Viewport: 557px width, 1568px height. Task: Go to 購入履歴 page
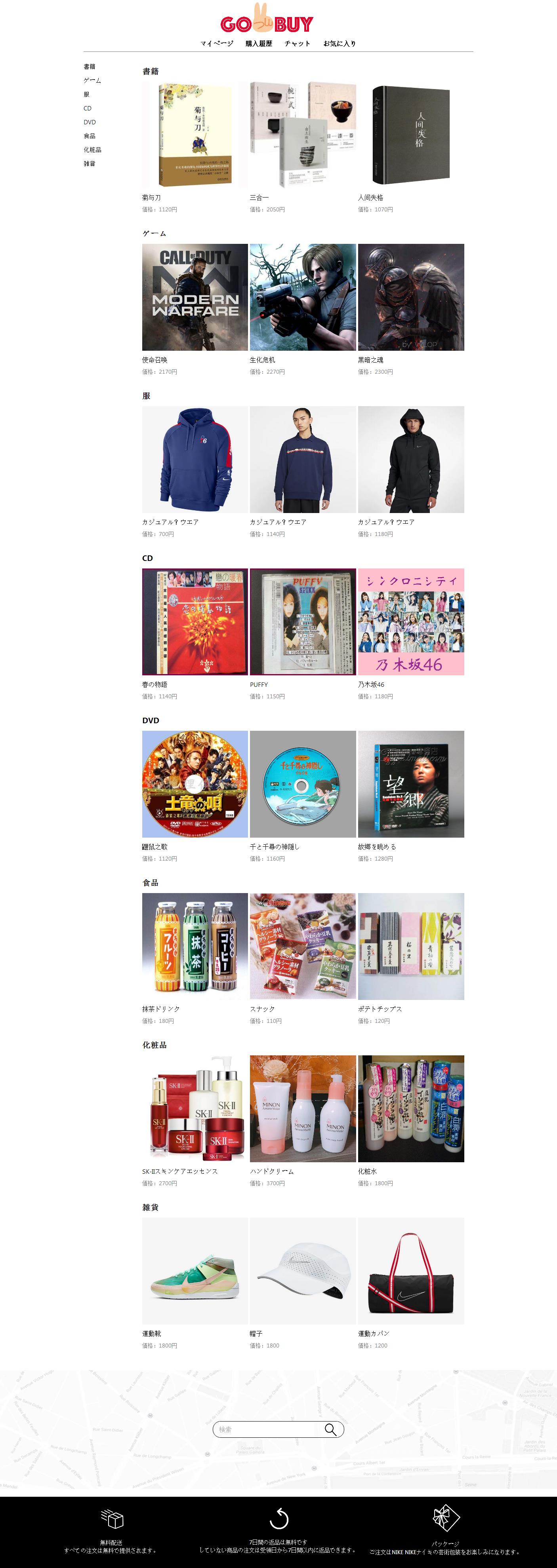tap(259, 43)
